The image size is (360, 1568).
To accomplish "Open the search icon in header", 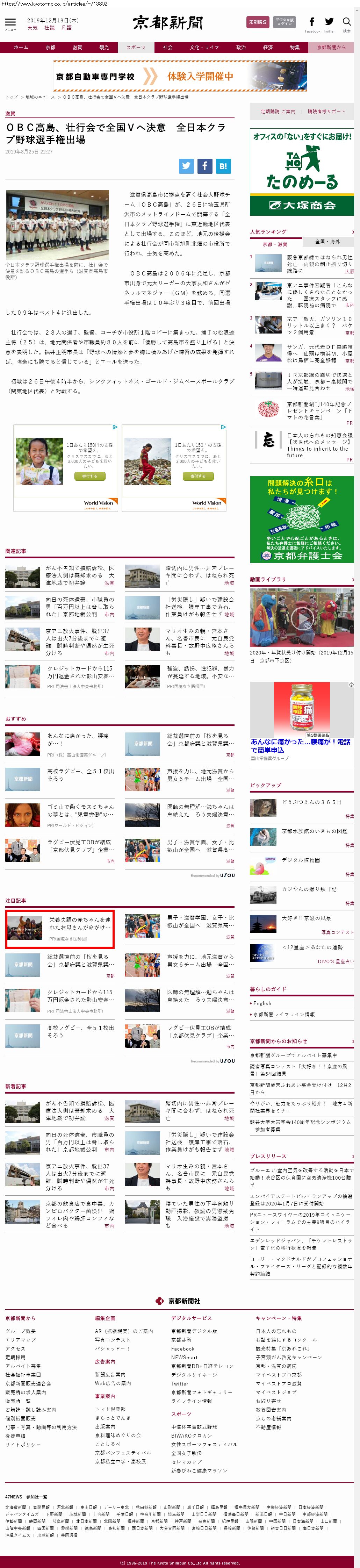I will coord(347,23).
